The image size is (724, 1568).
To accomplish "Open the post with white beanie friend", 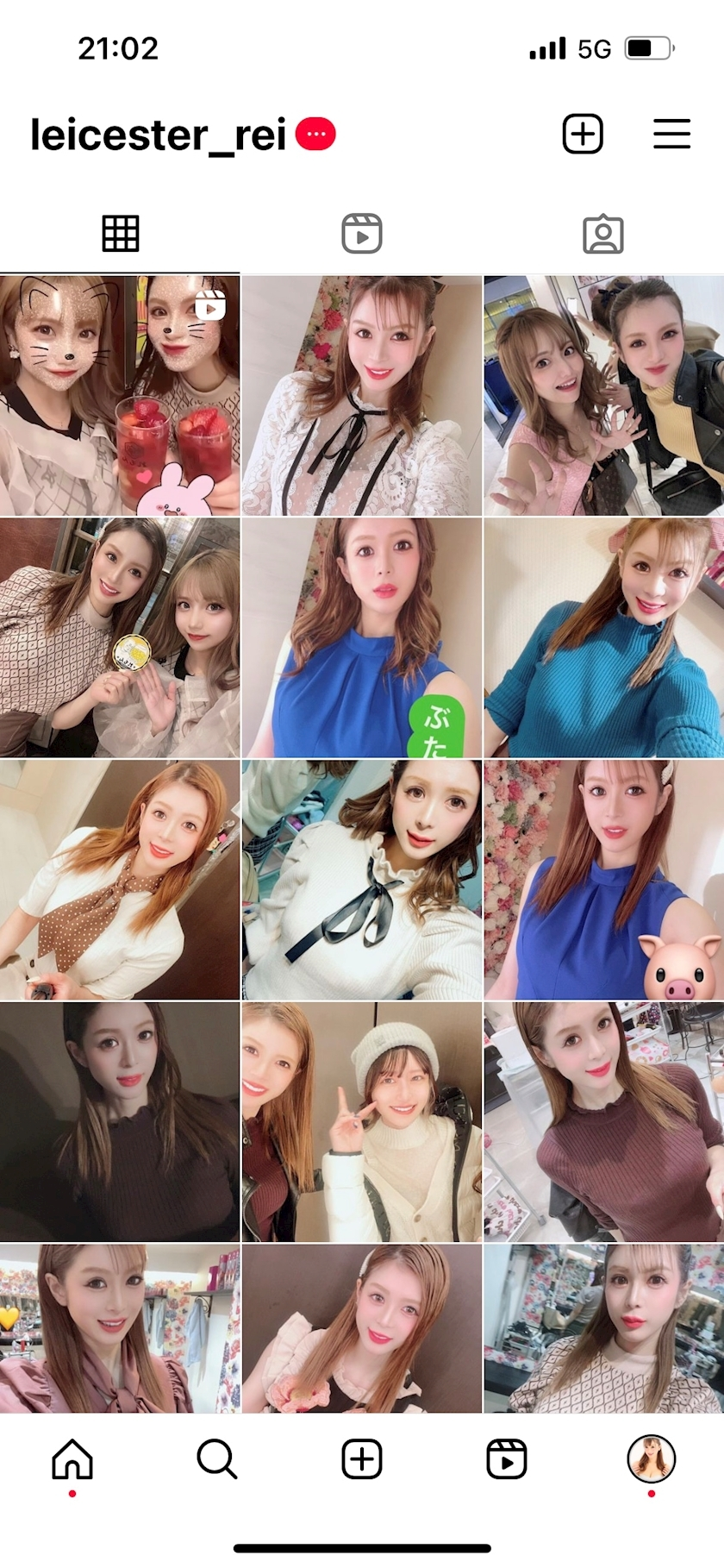I will [362, 1121].
